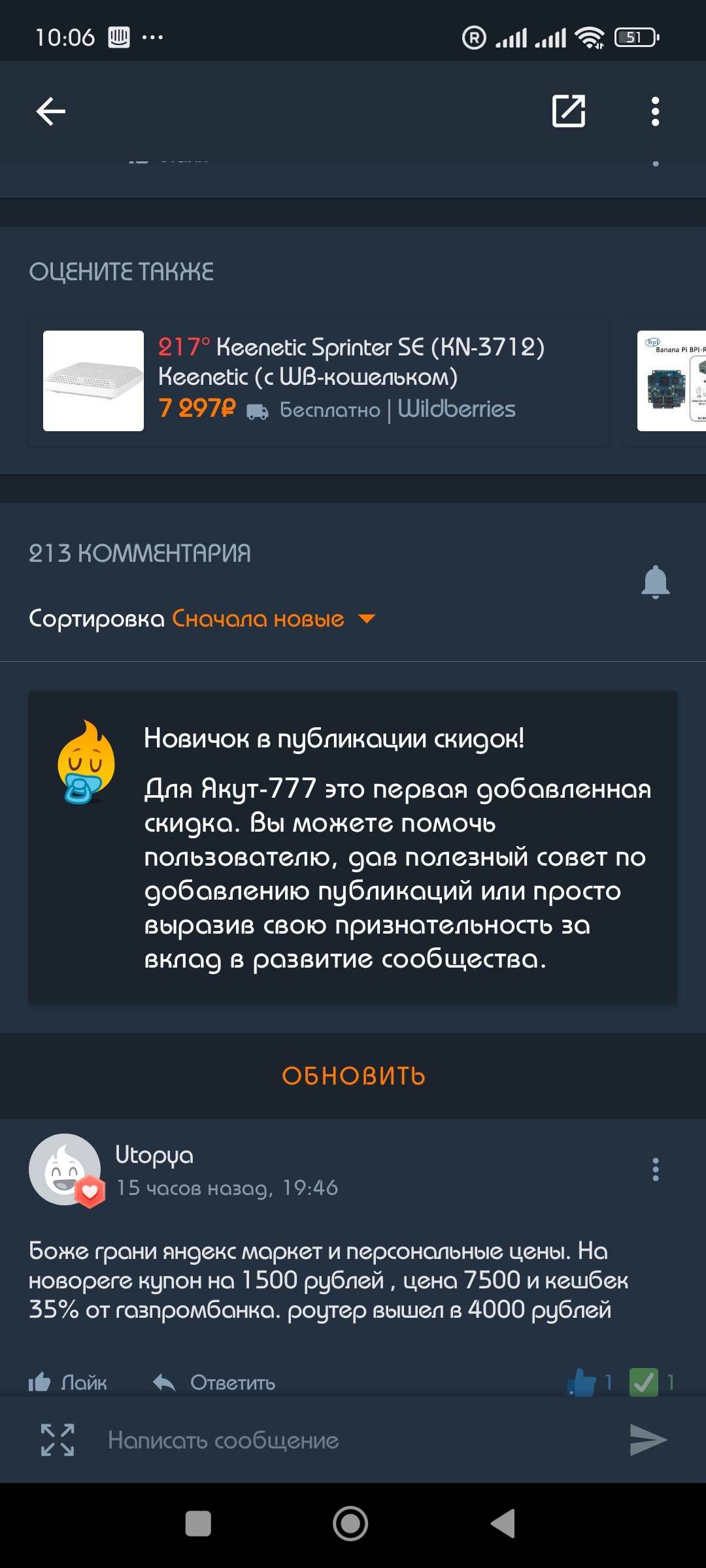Expand the message editor to fullscreen
The height and width of the screenshot is (1568, 706).
(58, 1440)
